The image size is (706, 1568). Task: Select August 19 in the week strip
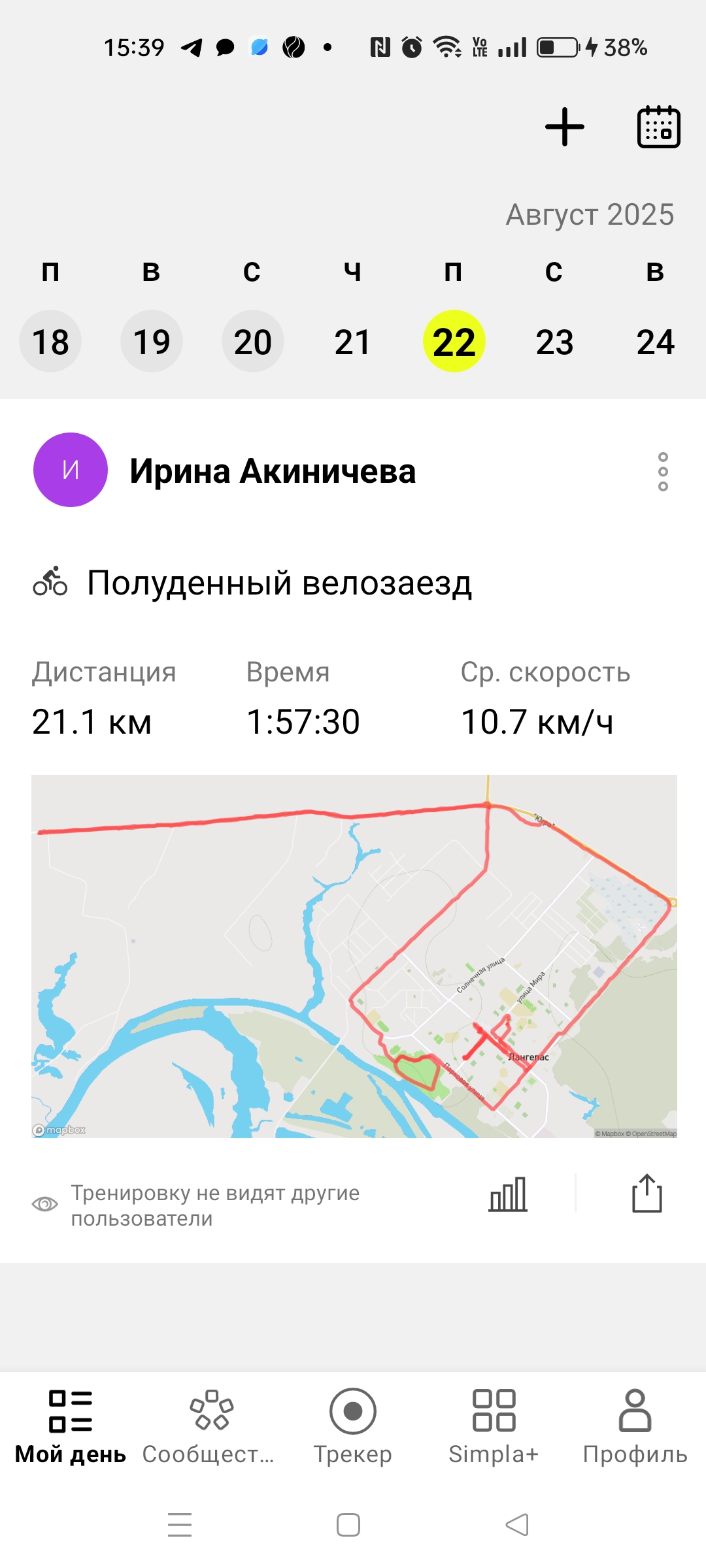point(152,341)
